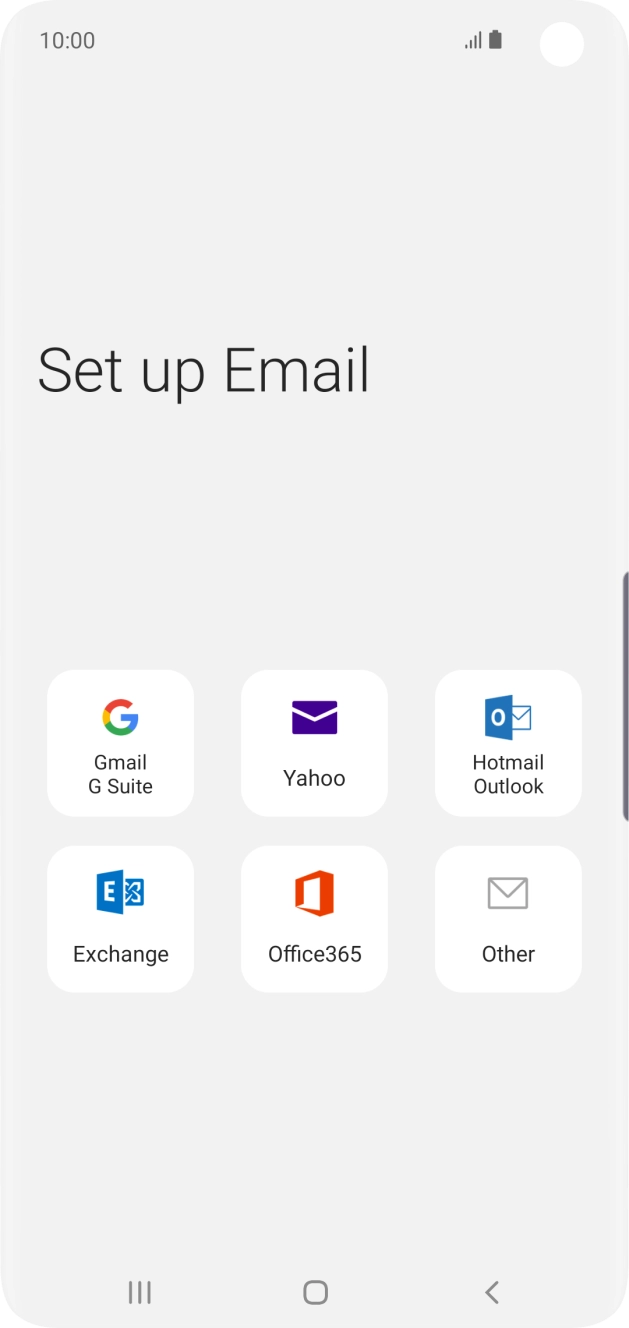Open the Other email provider option
This screenshot has height=1328, width=629.
coord(508,919)
